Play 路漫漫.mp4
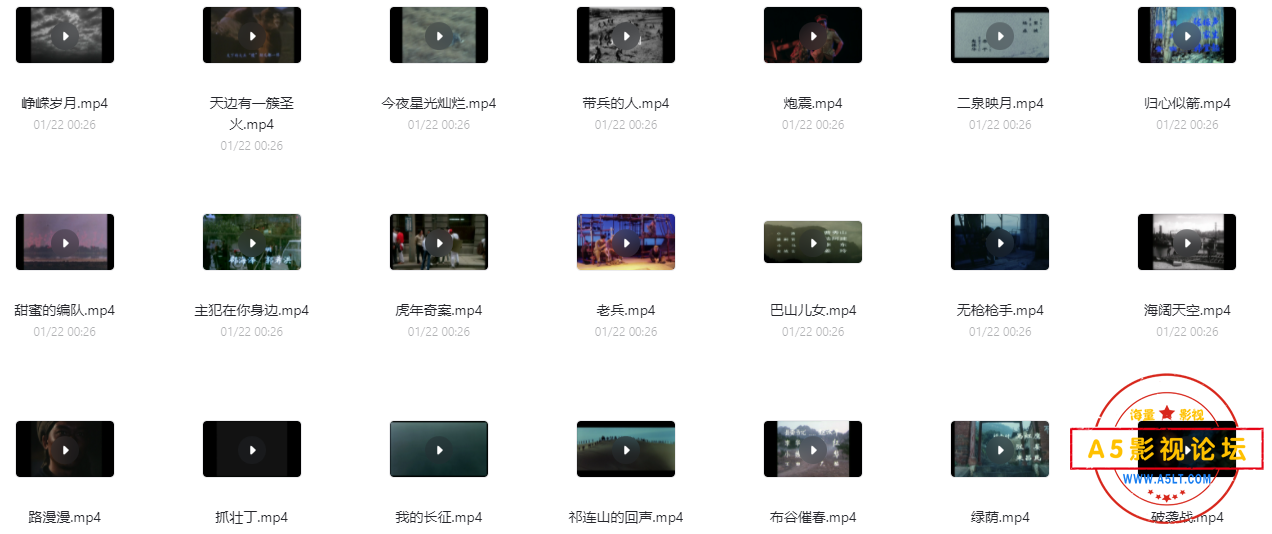1272x534 pixels. (65, 449)
